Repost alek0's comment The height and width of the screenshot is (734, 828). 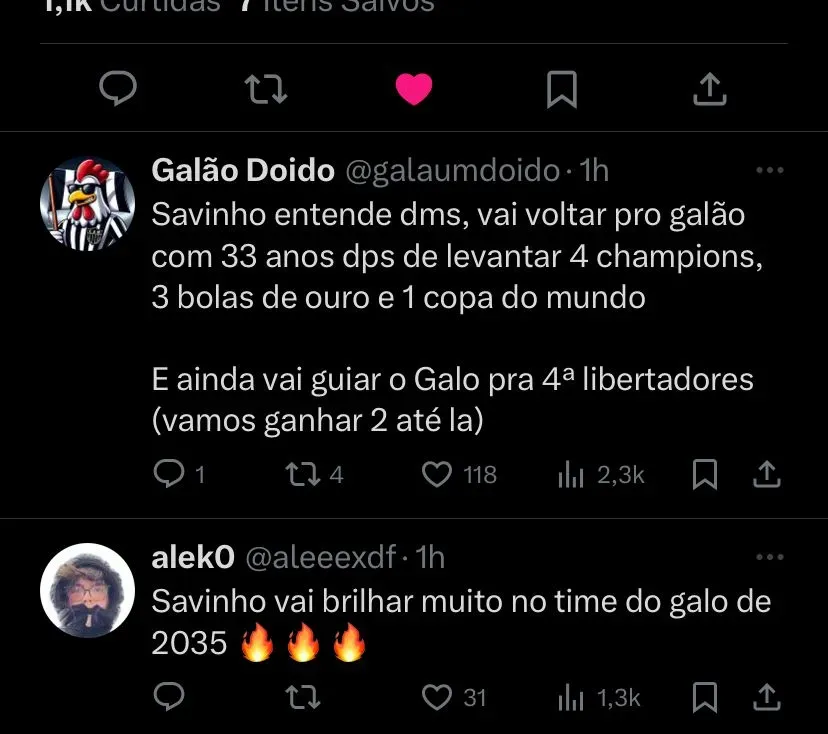coord(300,696)
